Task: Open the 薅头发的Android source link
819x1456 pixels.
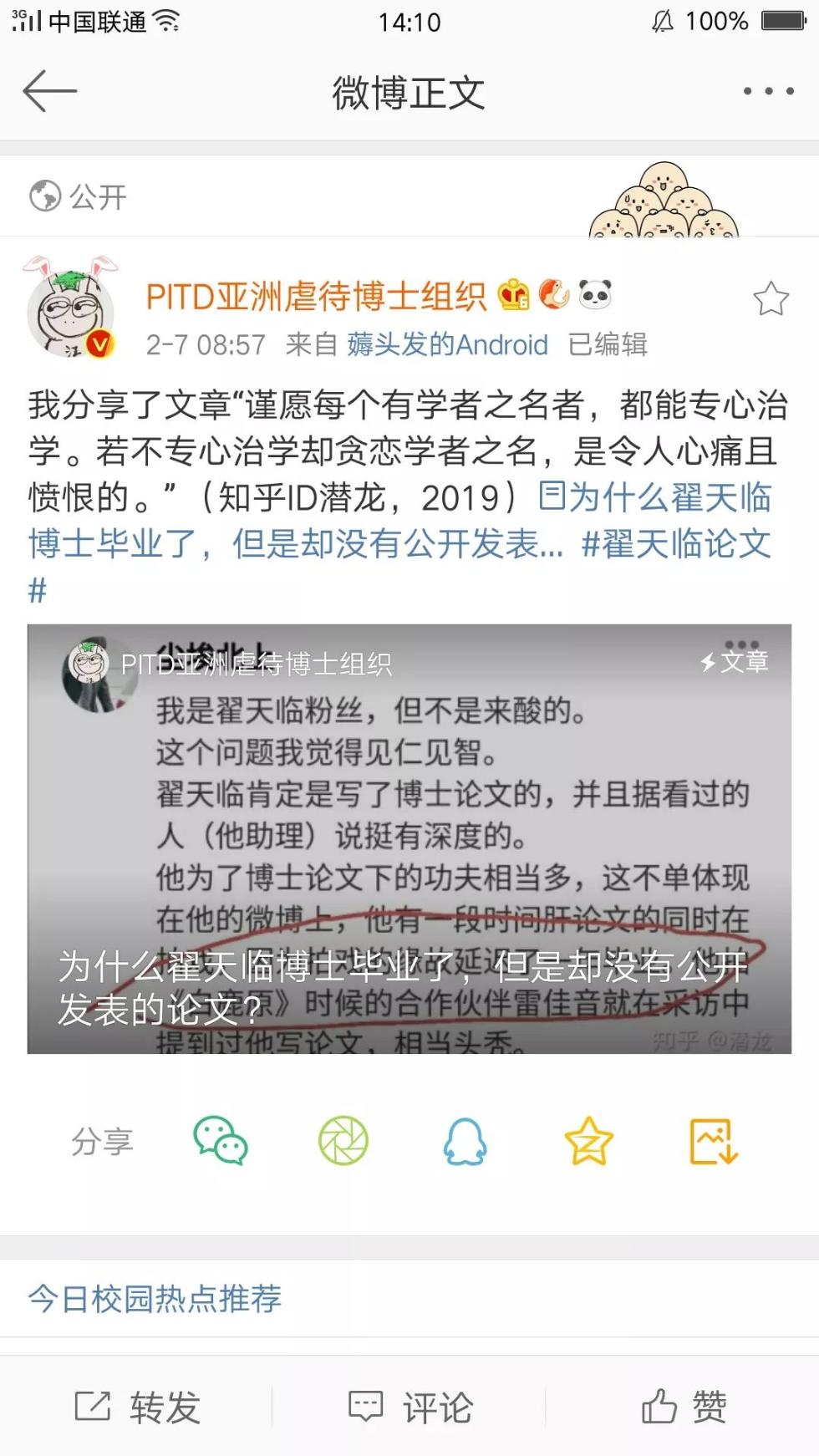Action: point(447,344)
